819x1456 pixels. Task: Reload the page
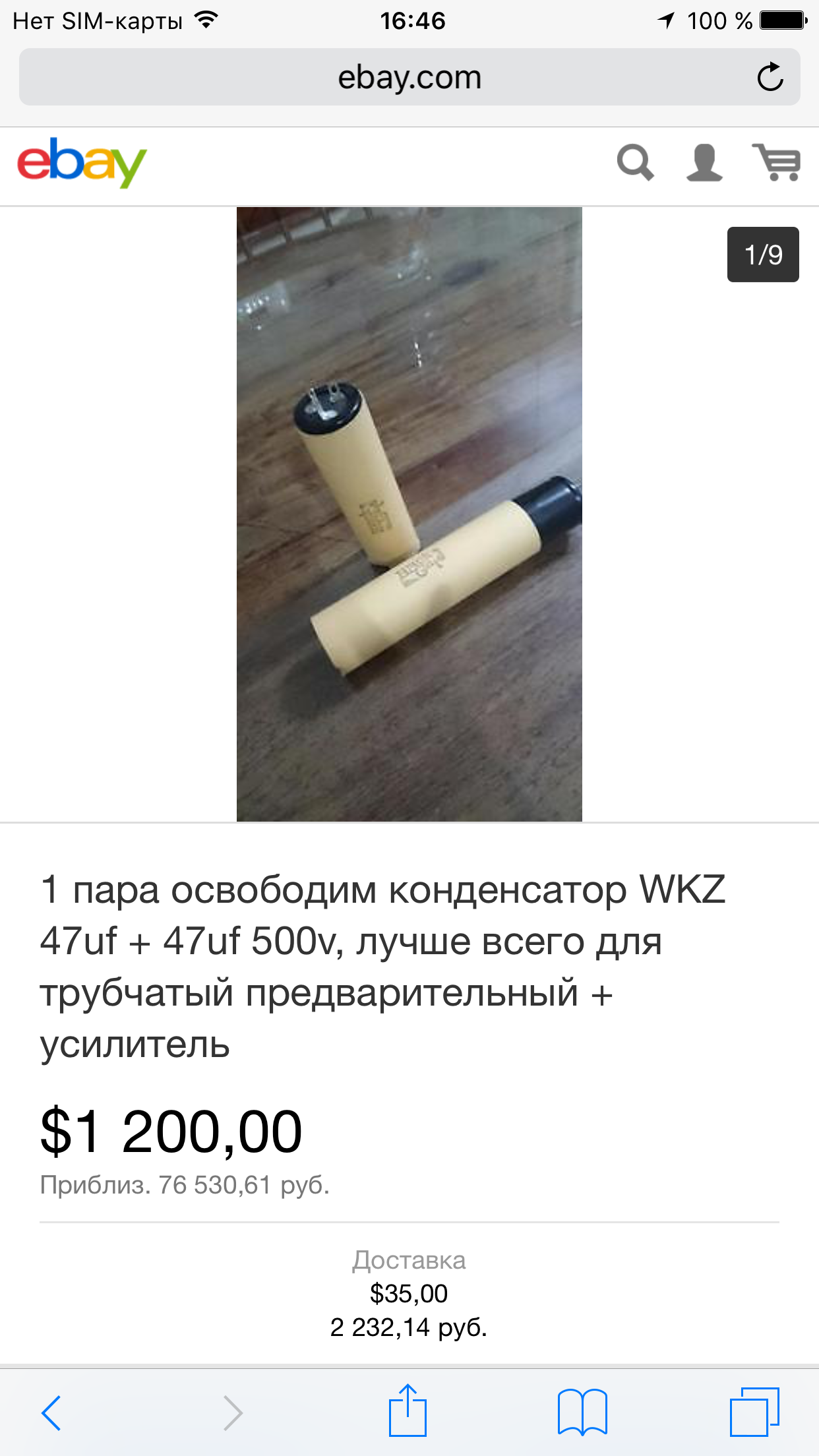(x=770, y=78)
